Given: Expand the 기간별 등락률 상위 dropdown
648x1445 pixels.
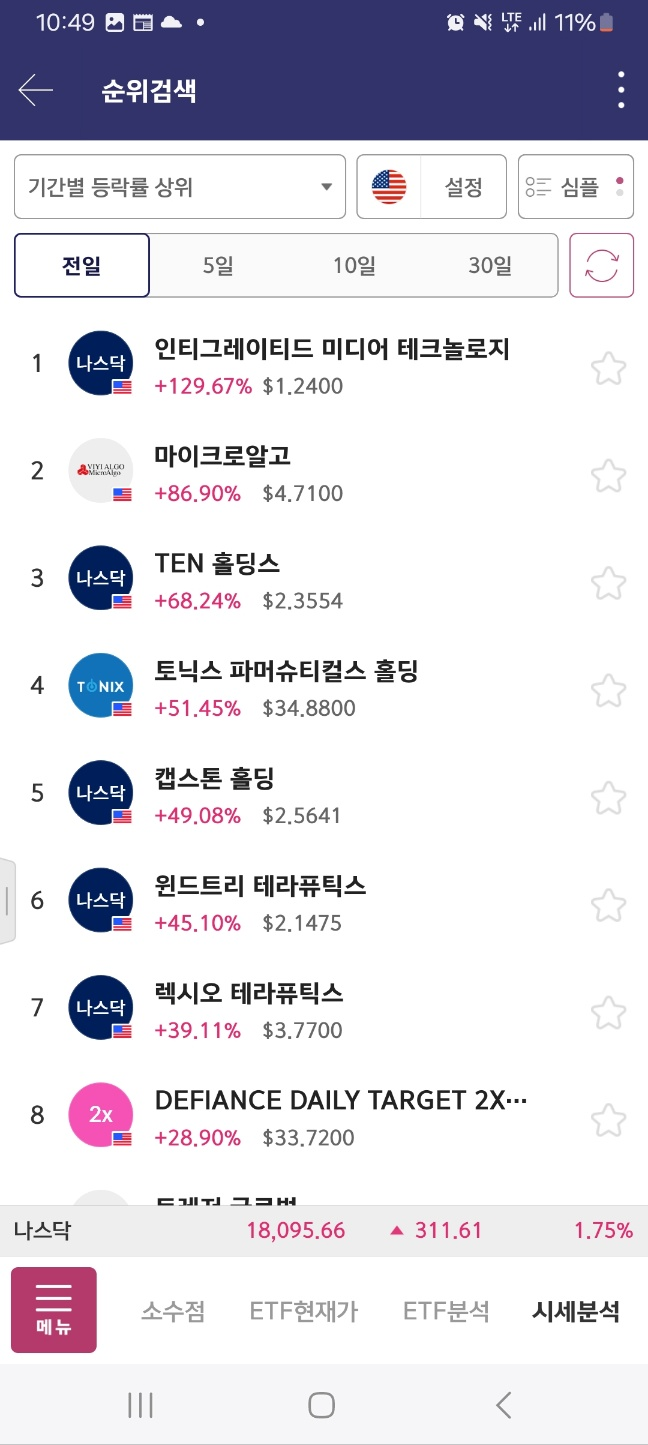Looking at the screenshot, I should 180,187.
